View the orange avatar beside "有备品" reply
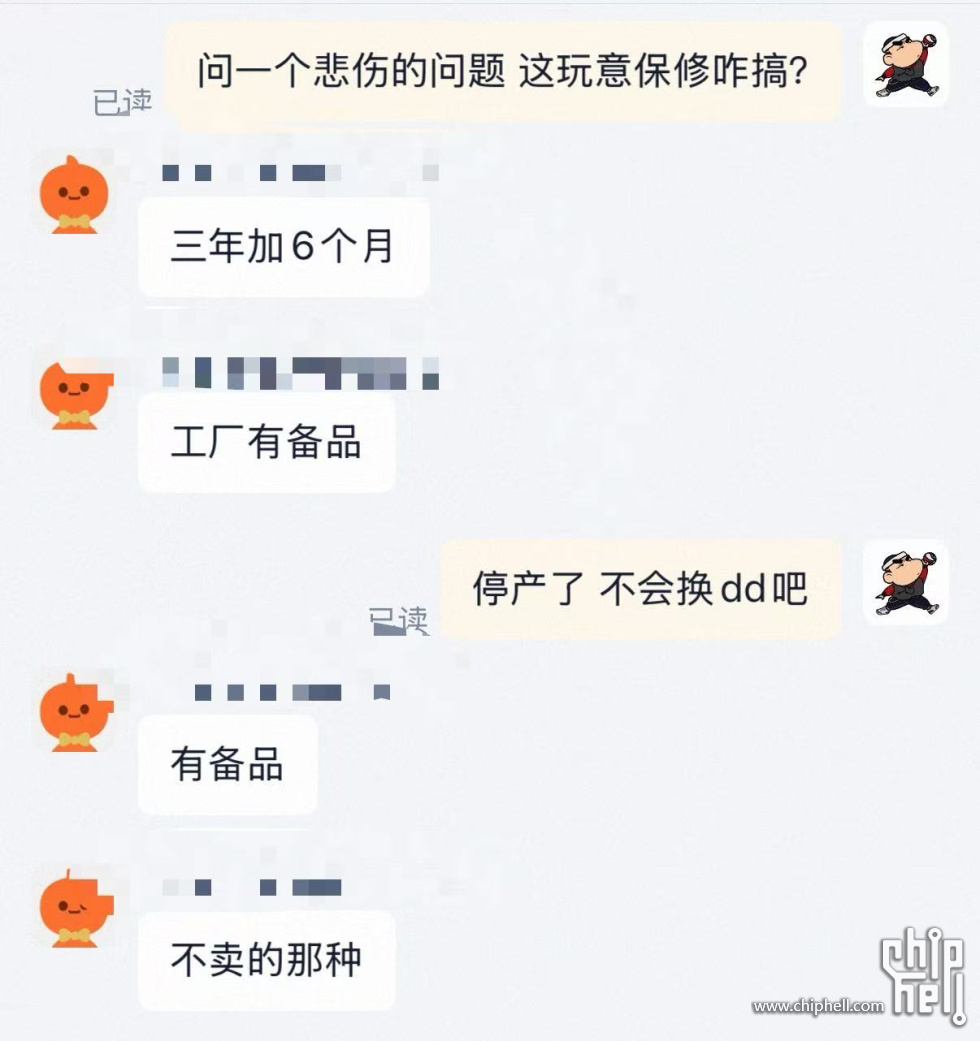The image size is (980, 1041). 75,712
